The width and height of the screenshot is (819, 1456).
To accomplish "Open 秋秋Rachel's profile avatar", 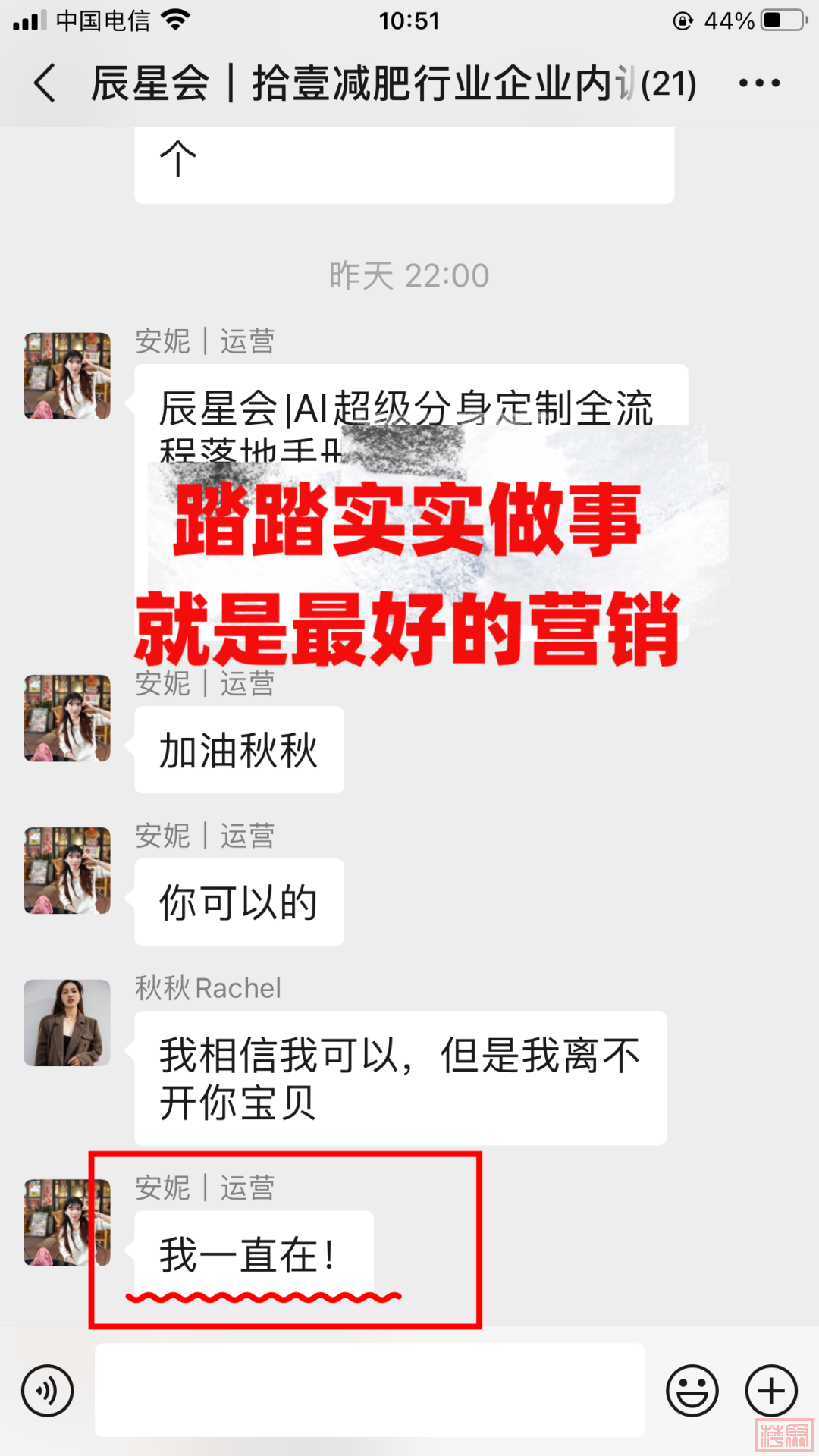I will [67, 1022].
